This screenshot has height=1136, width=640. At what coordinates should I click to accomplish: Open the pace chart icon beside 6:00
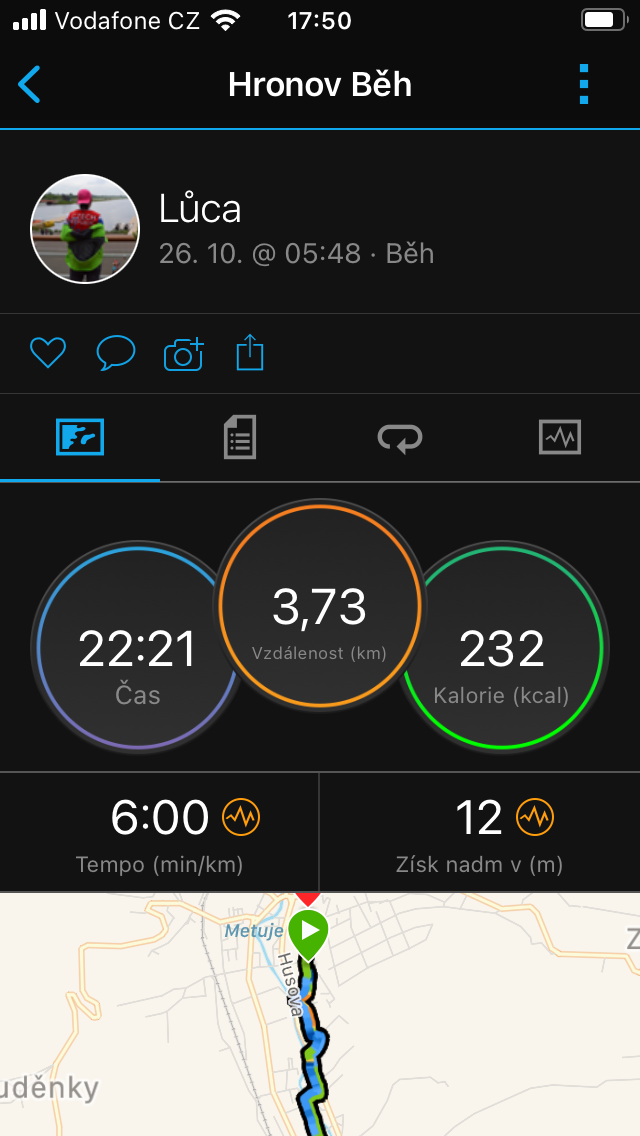click(241, 818)
